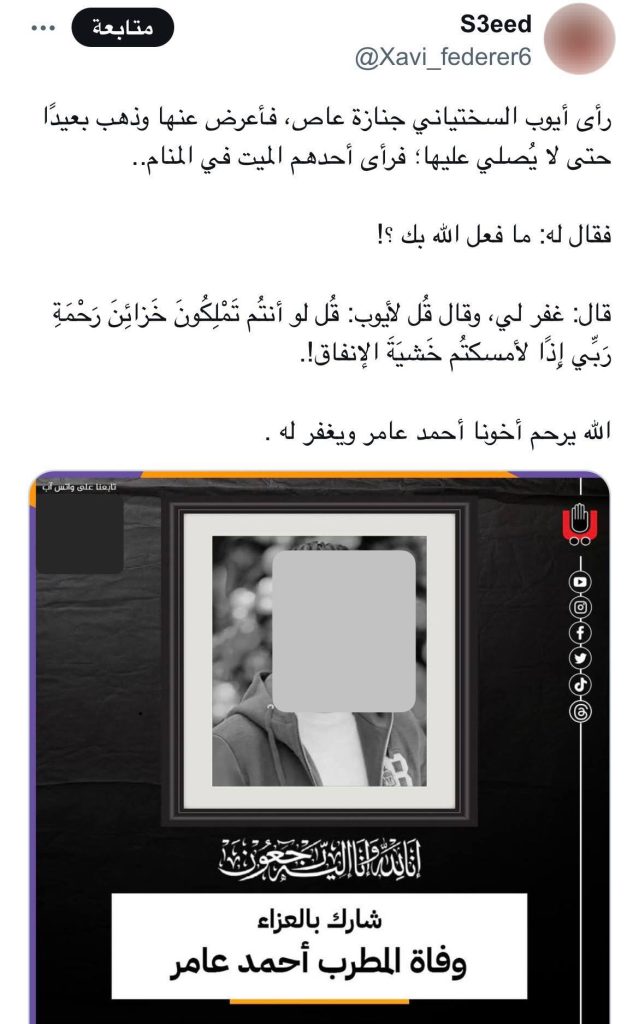Open S3eed's profile picture
The image size is (639, 1024).
[x=585, y=38]
